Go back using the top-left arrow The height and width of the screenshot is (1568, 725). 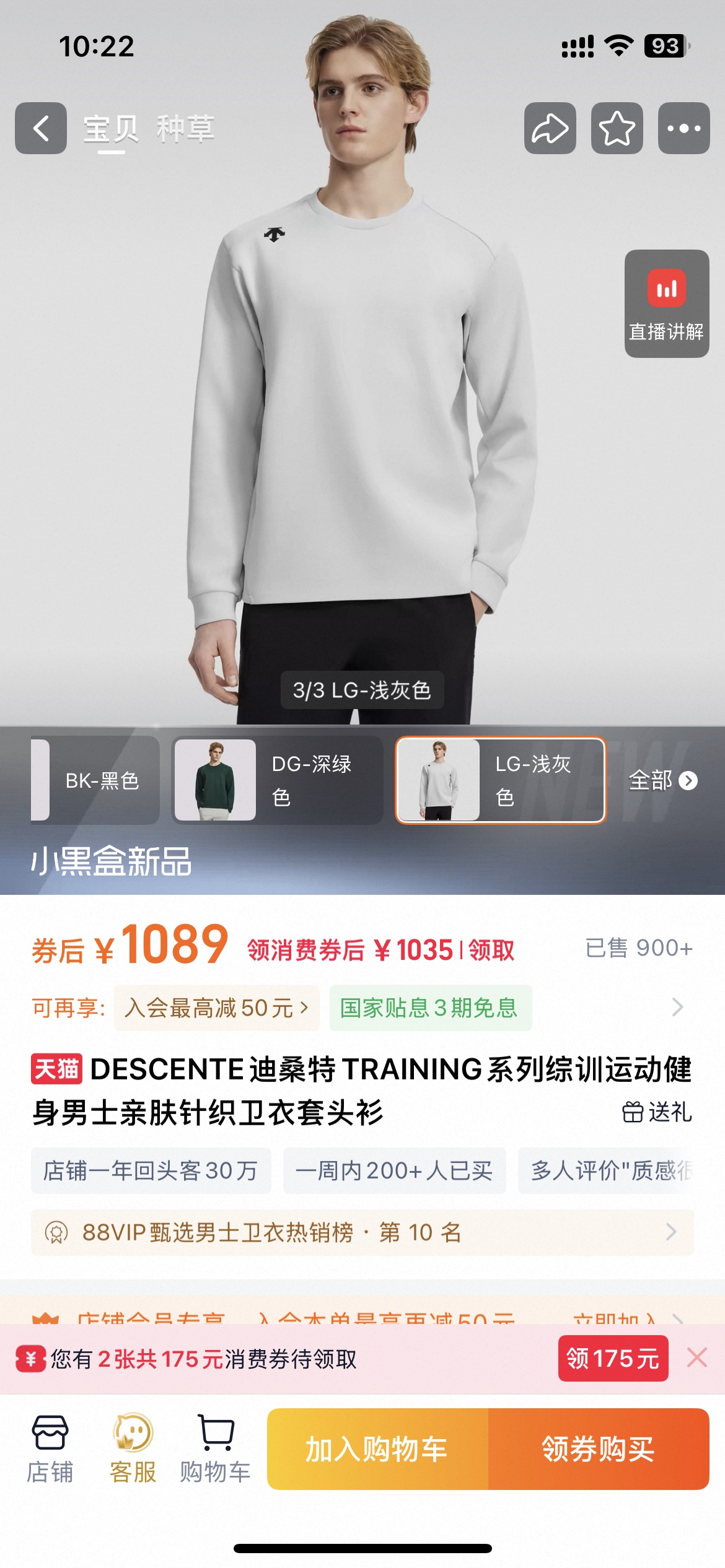point(41,128)
